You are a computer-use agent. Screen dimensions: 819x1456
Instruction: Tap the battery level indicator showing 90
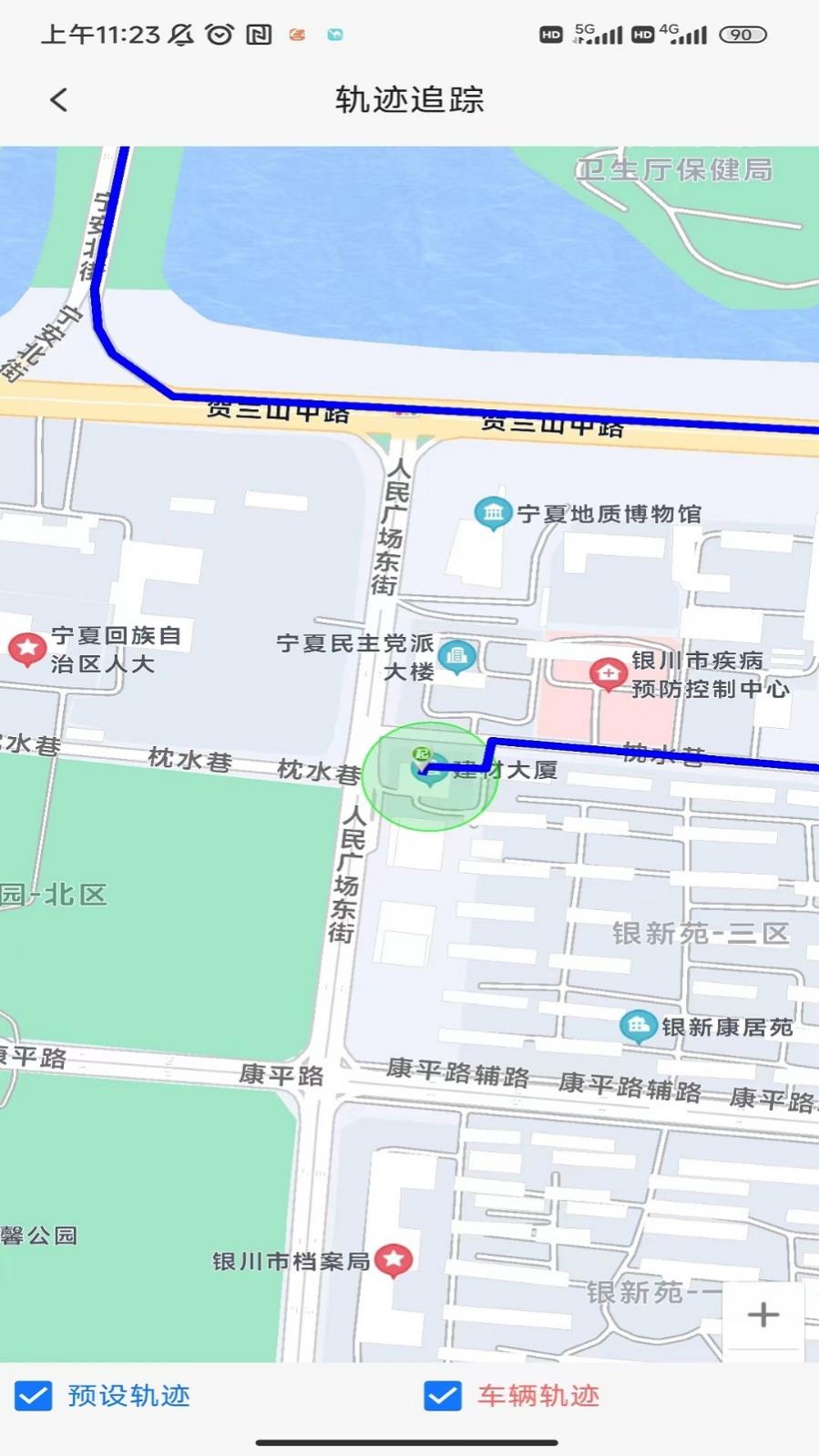tap(743, 33)
